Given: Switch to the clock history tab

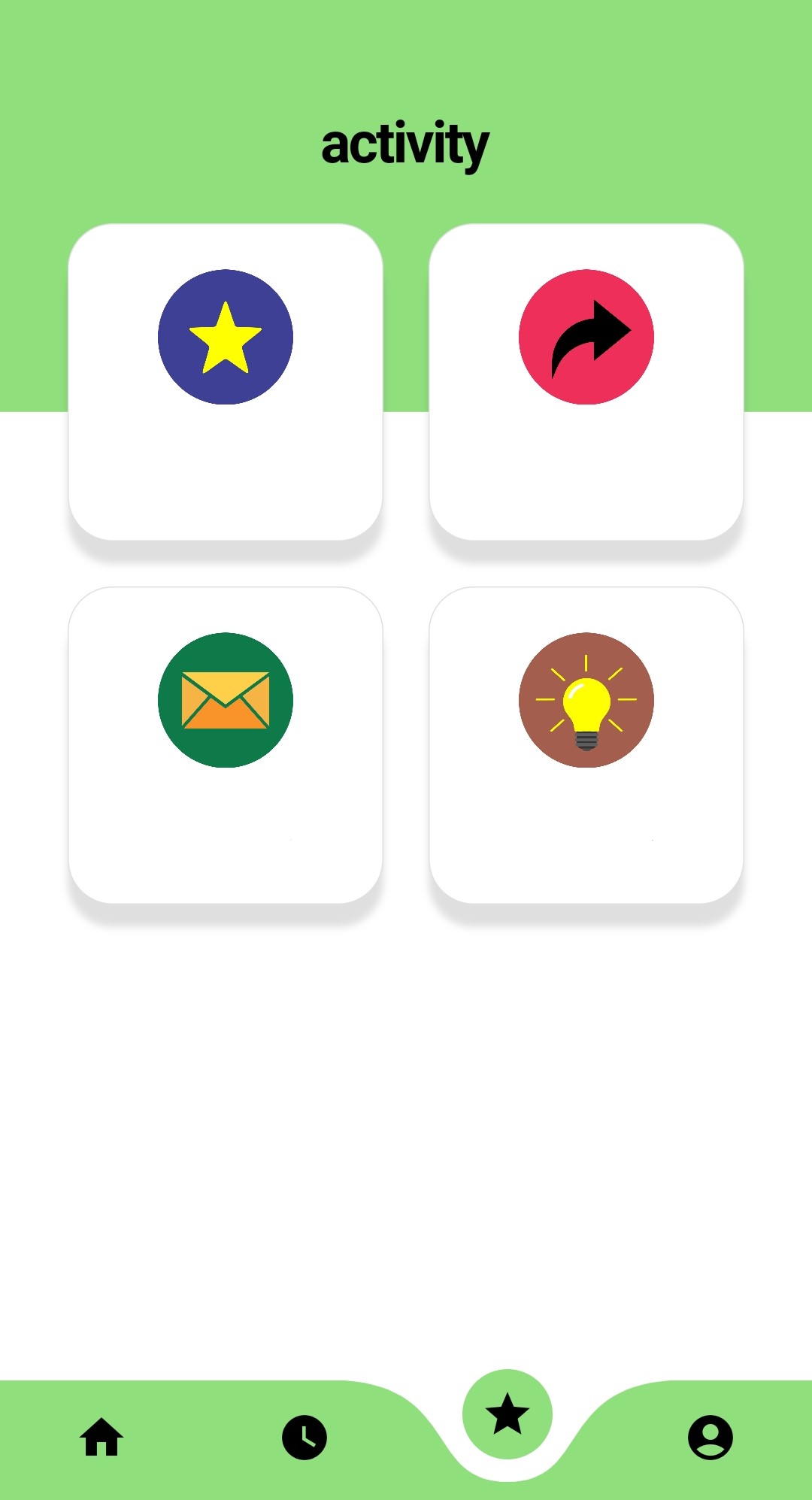Looking at the screenshot, I should 304,1437.
